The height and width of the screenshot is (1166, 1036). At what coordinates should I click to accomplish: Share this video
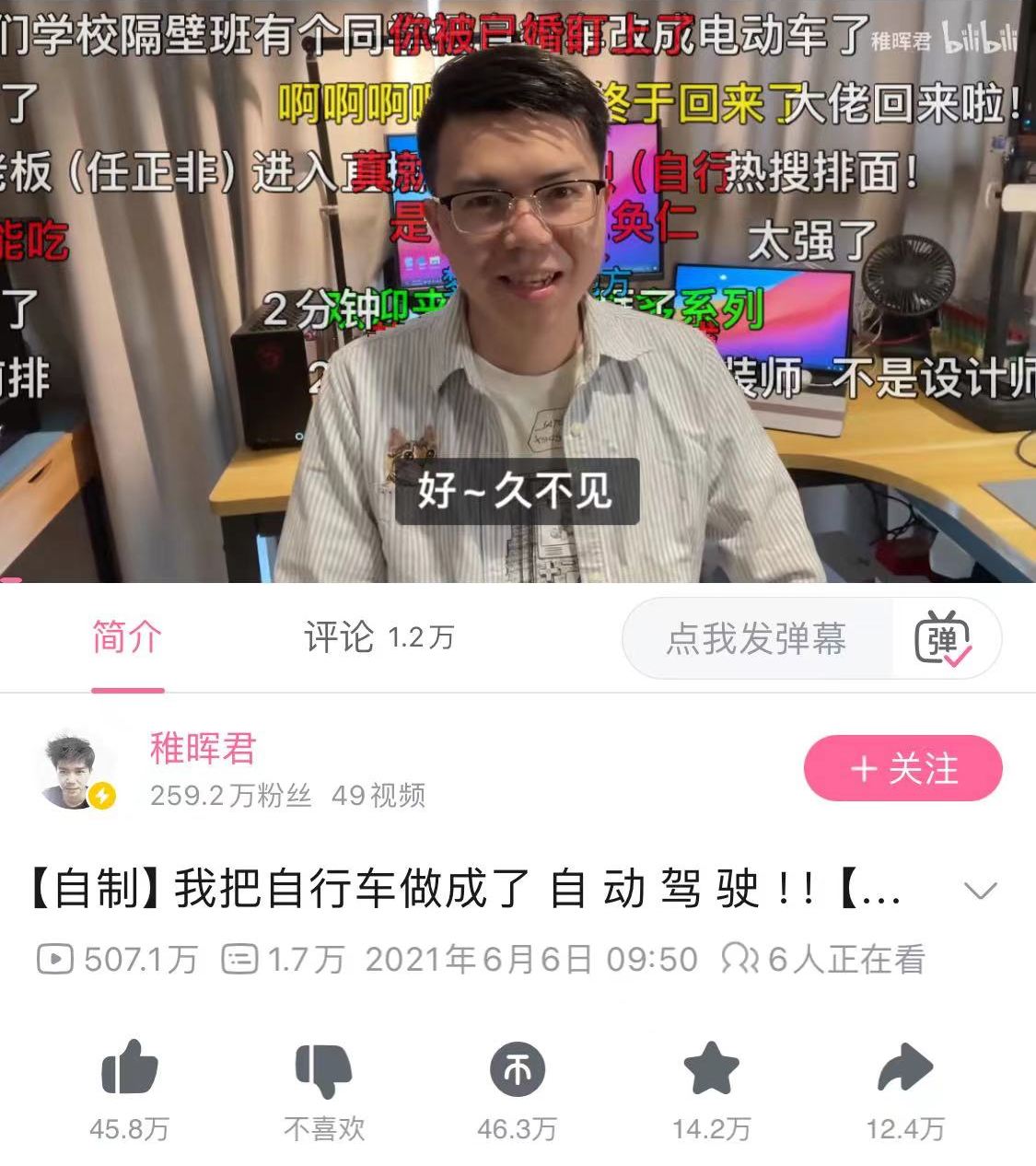(905, 1068)
